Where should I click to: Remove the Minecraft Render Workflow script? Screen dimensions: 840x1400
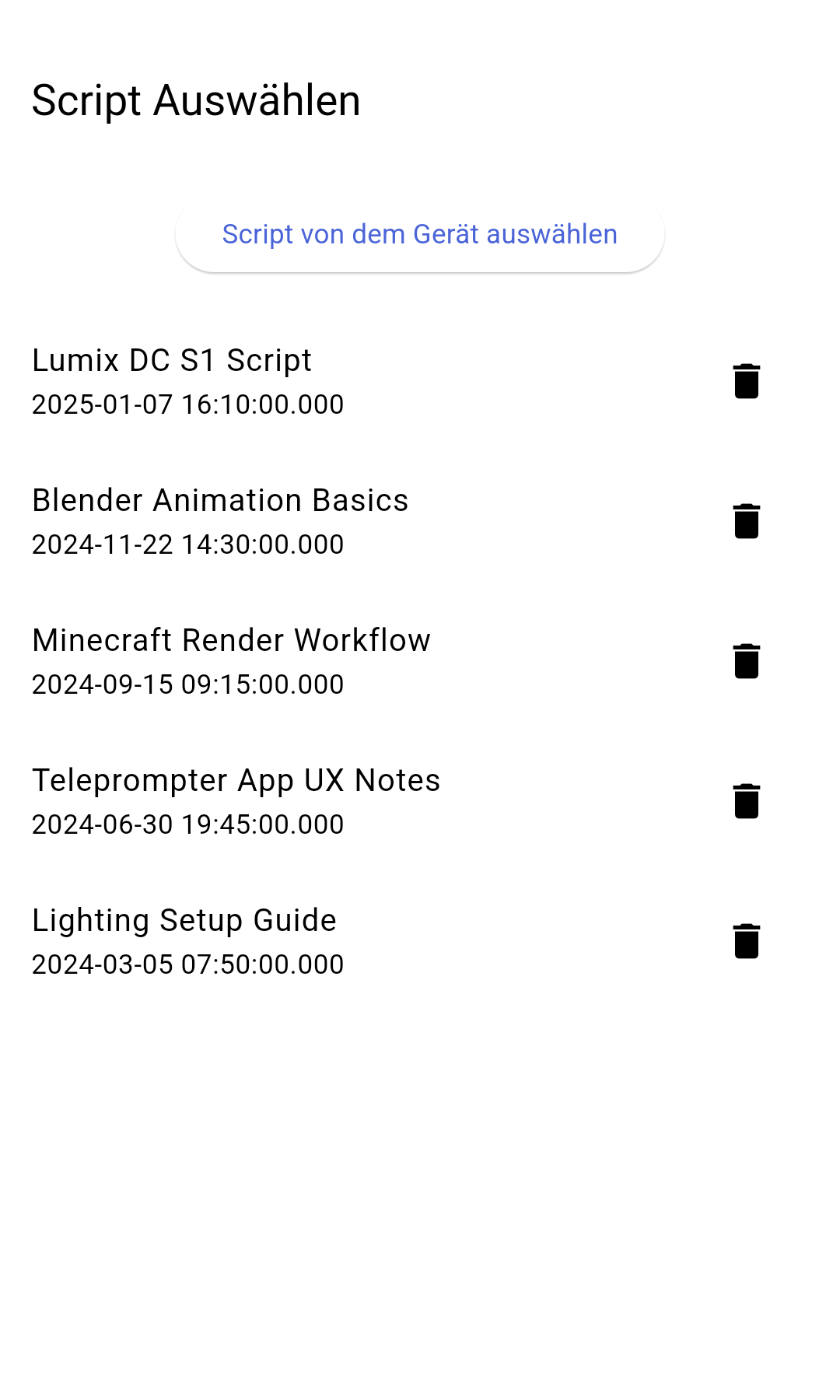747,661
